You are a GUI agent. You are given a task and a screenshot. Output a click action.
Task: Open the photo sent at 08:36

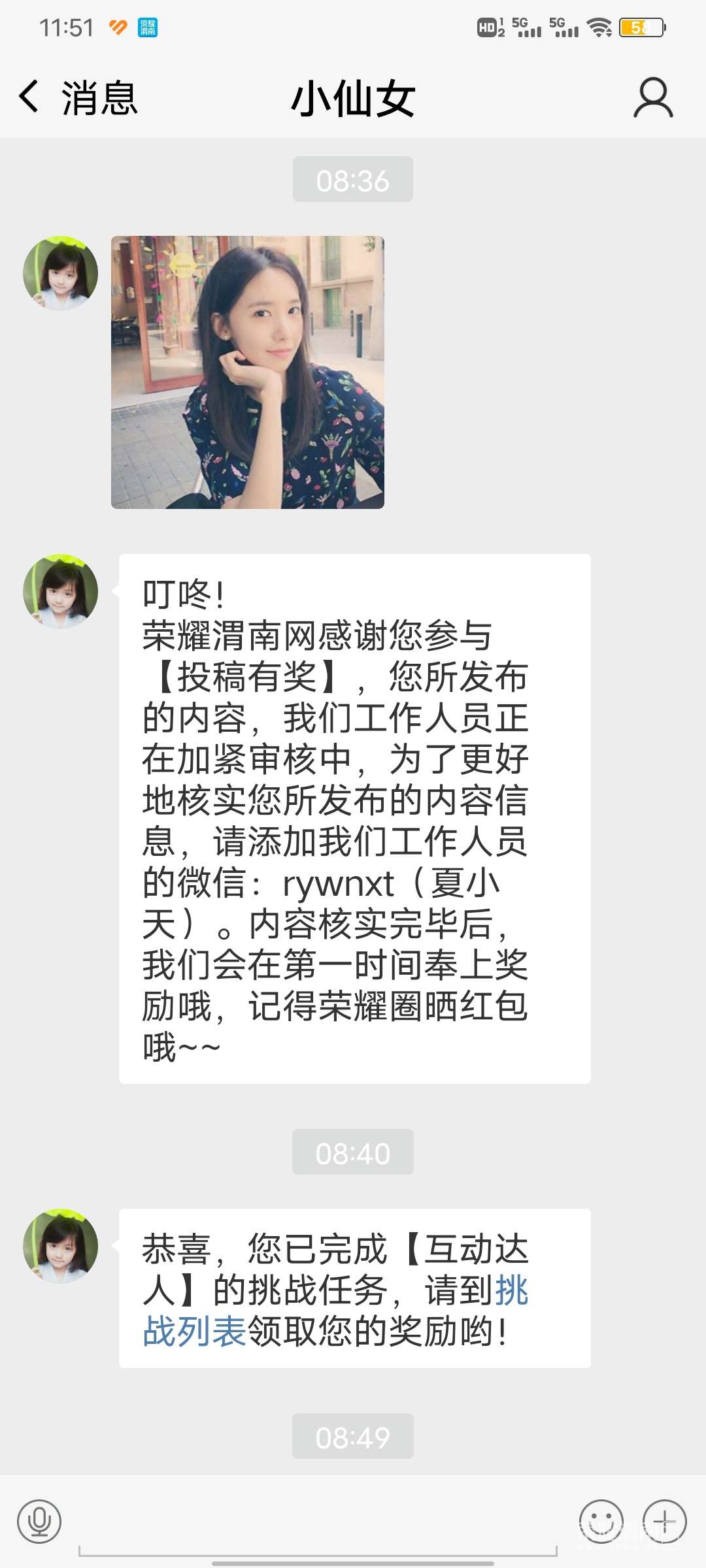click(x=248, y=372)
